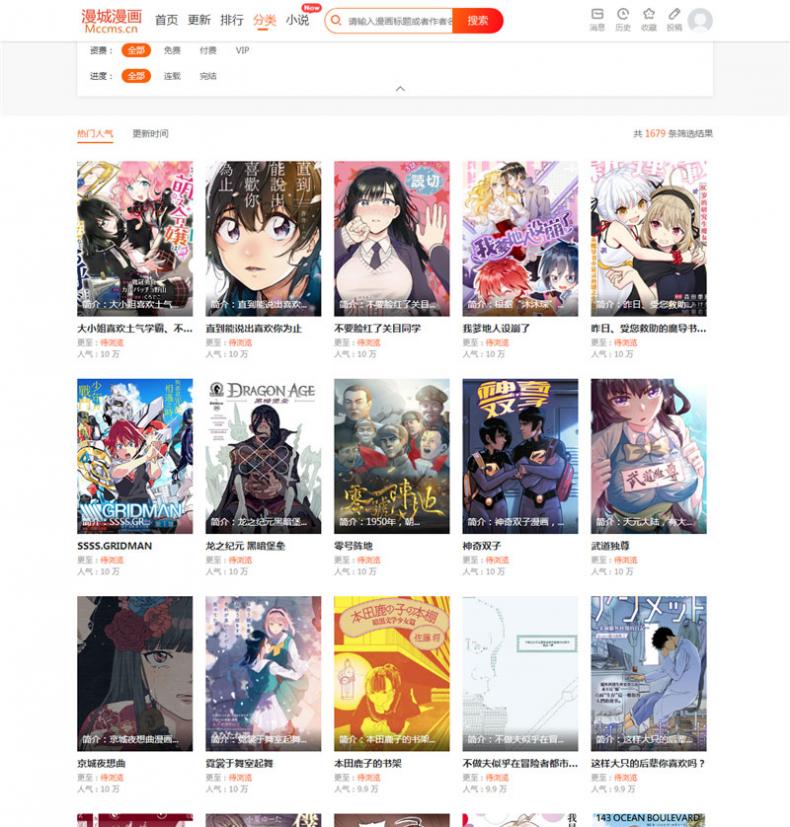790x827 pixels.
Task: Collapse the filter panel chevron
Action: (x=400, y=89)
